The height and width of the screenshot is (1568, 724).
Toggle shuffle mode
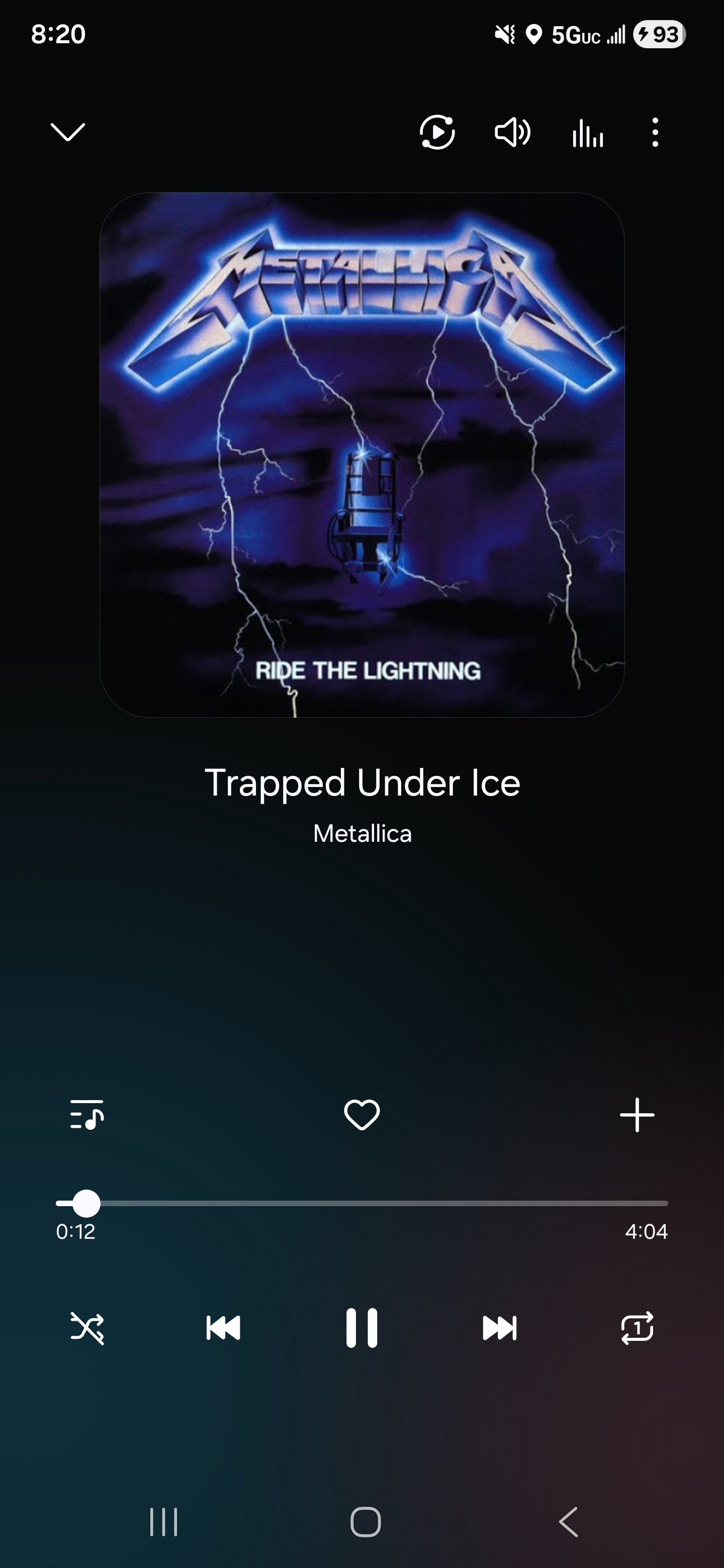coord(87,1328)
